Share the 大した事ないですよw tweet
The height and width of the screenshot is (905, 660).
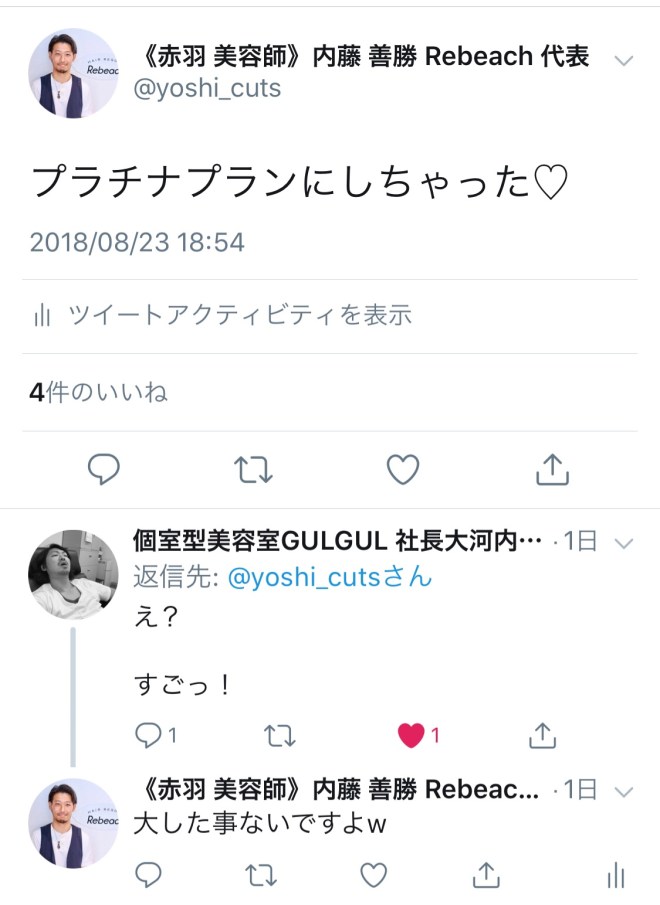point(485,876)
